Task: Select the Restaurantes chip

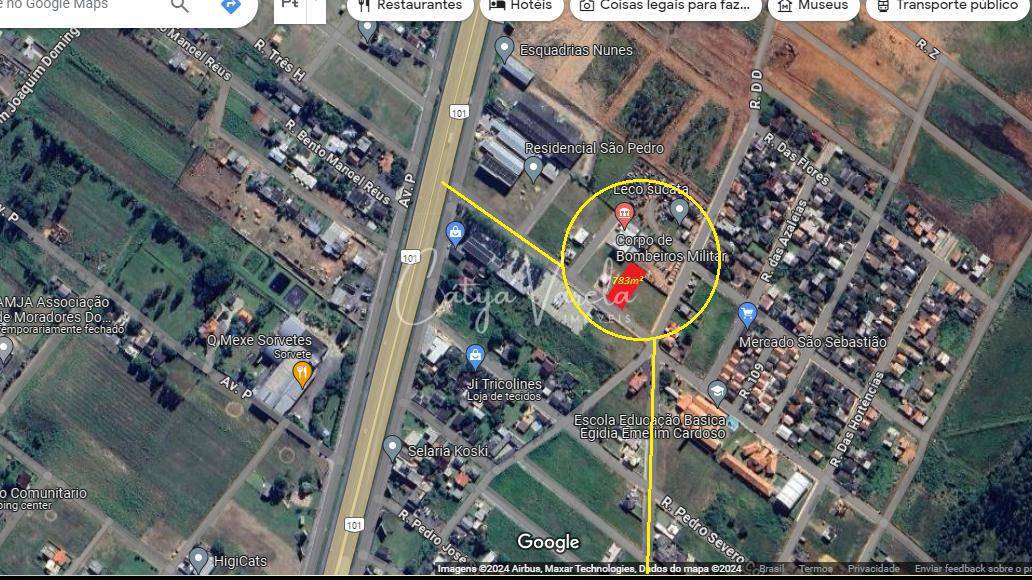Action: pos(410,6)
